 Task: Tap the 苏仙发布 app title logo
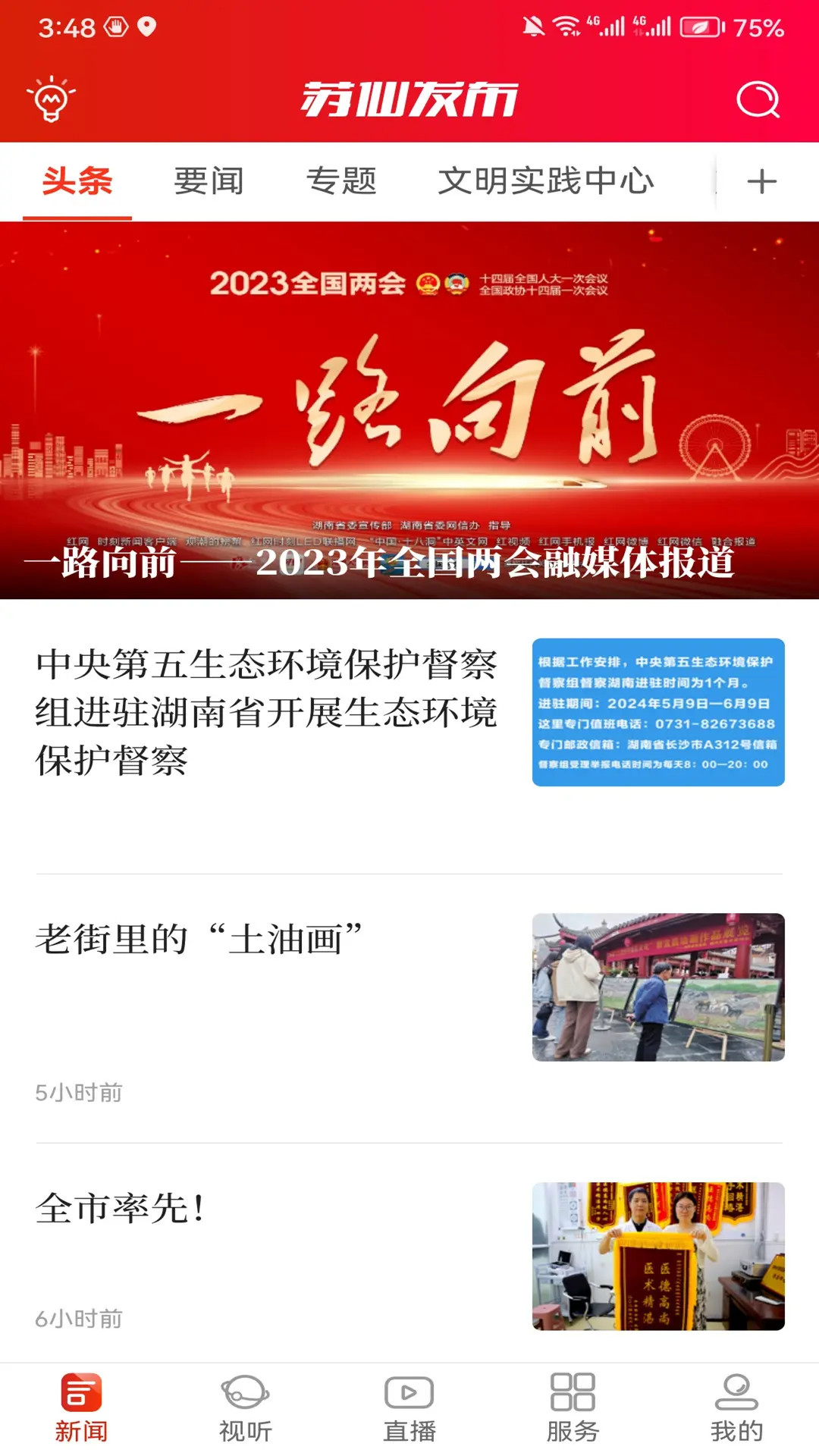point(409,100)
